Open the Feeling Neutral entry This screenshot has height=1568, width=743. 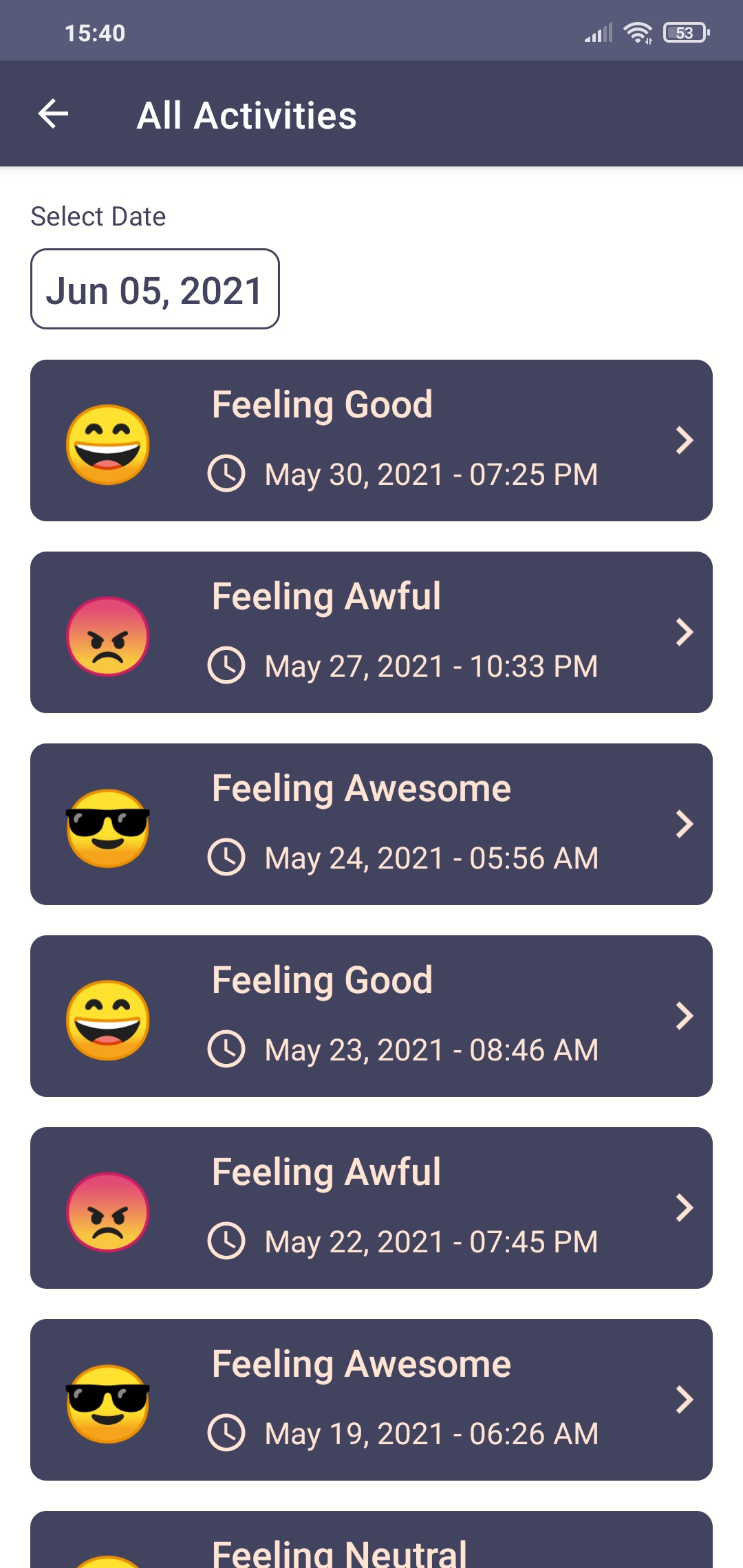[371, 1540]
